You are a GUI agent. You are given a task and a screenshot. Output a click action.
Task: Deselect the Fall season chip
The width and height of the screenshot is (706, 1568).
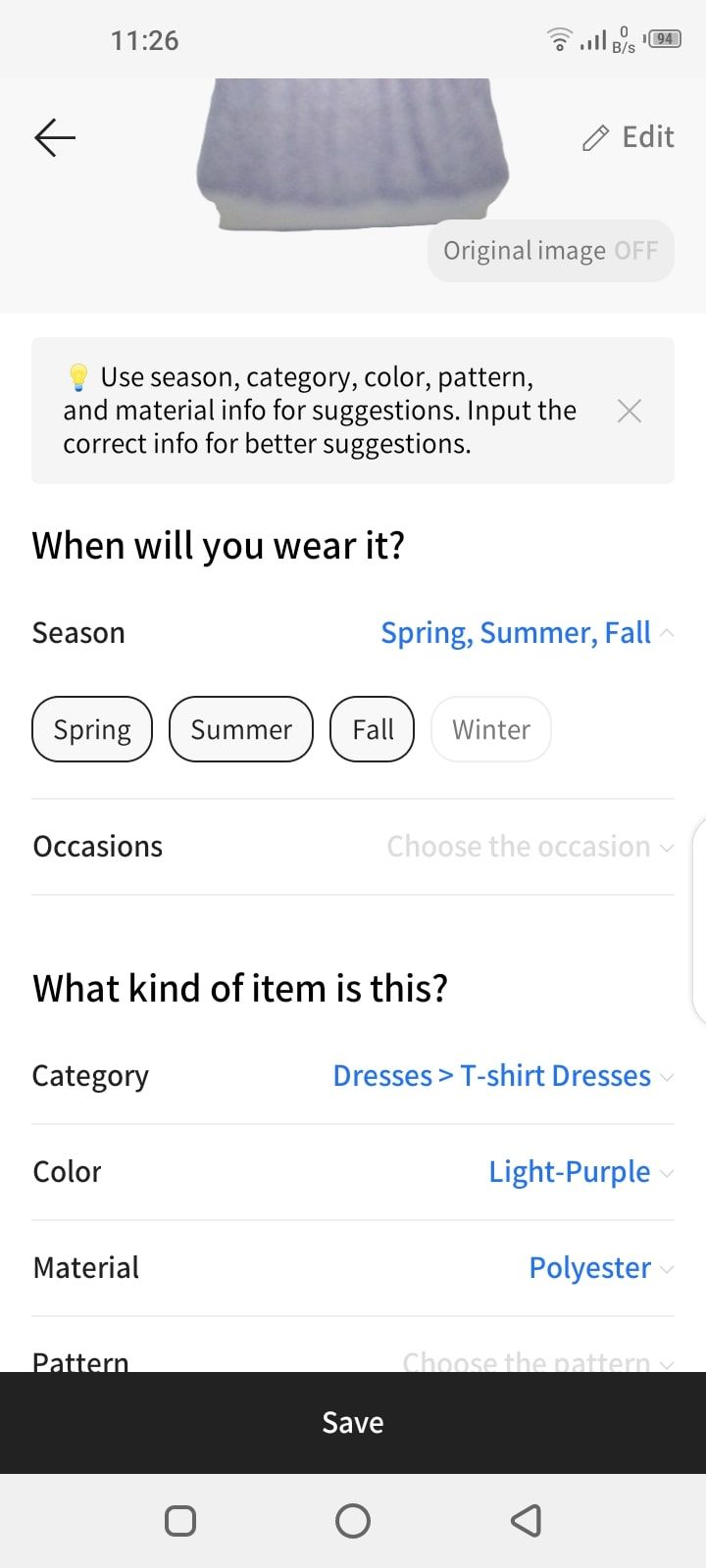372,729
